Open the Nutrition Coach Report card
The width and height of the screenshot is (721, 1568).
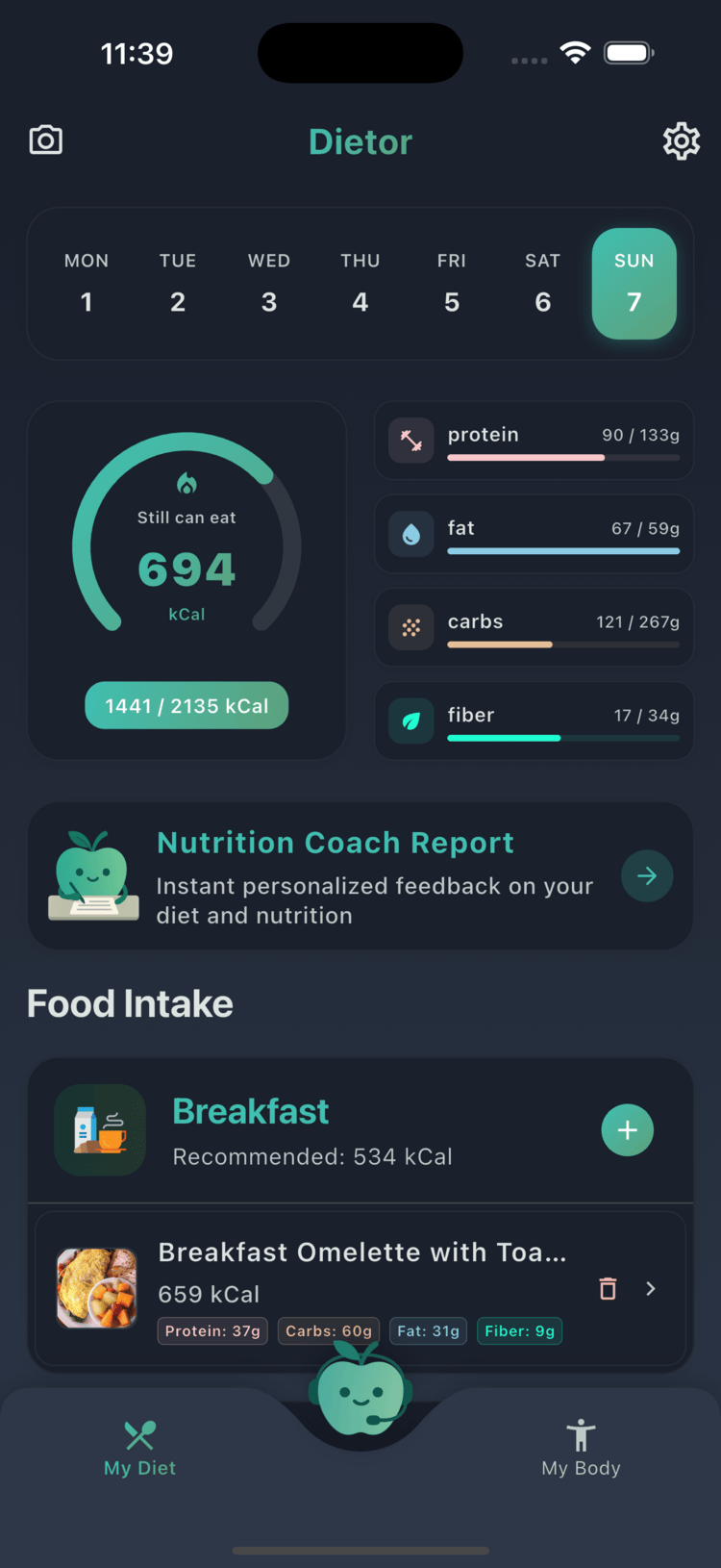click(x=360, y=876)
